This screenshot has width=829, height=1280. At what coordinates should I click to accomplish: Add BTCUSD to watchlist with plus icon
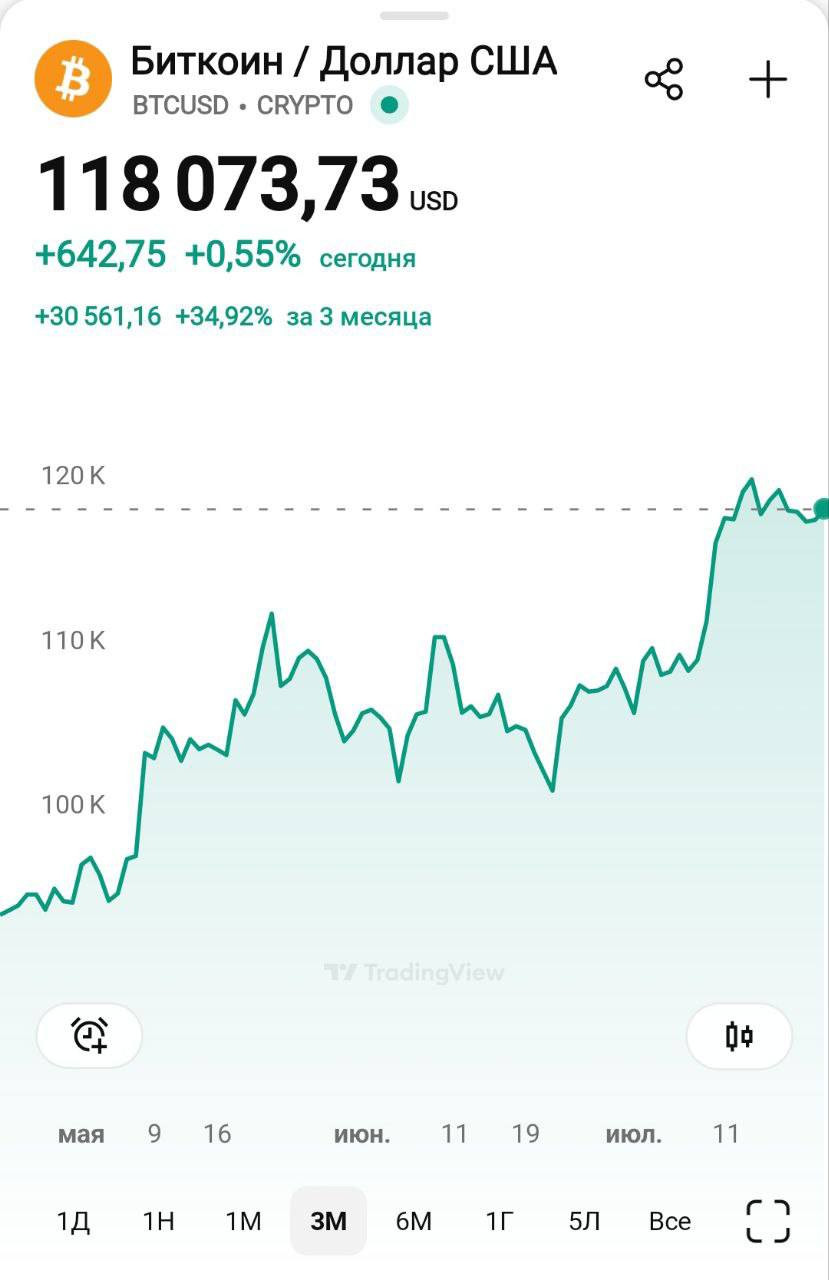[768, 79]
